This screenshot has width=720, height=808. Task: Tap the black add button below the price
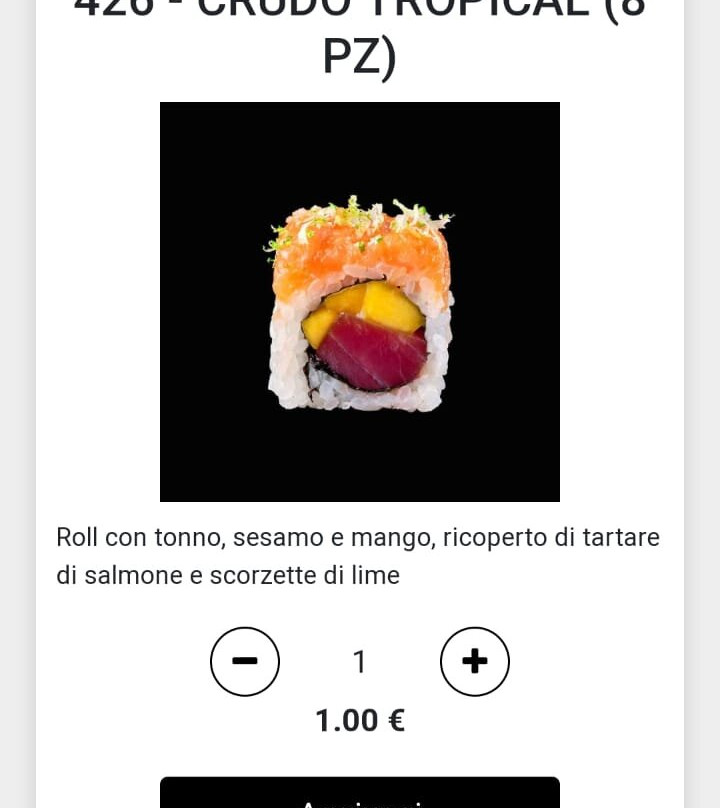pyautogui.click(x=360, y=793)
